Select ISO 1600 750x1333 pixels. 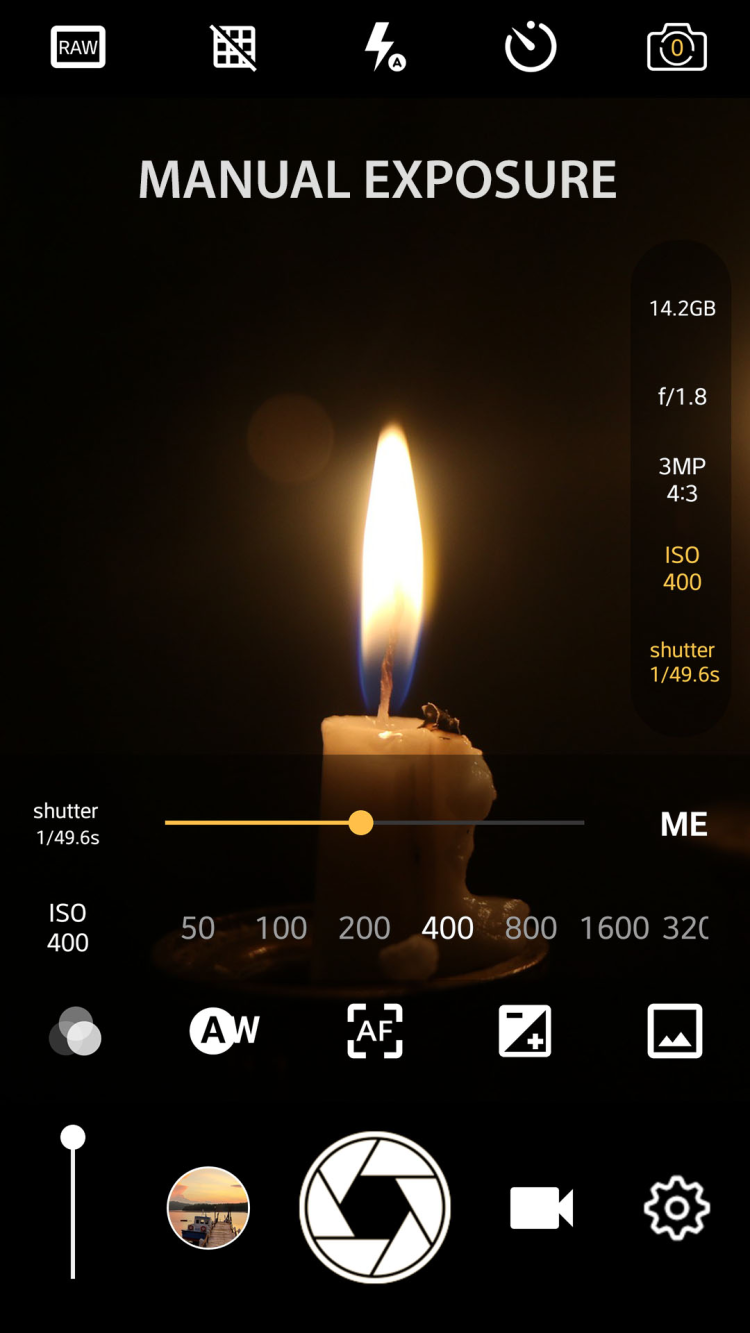pyautogui.click(x=614, y=928)
